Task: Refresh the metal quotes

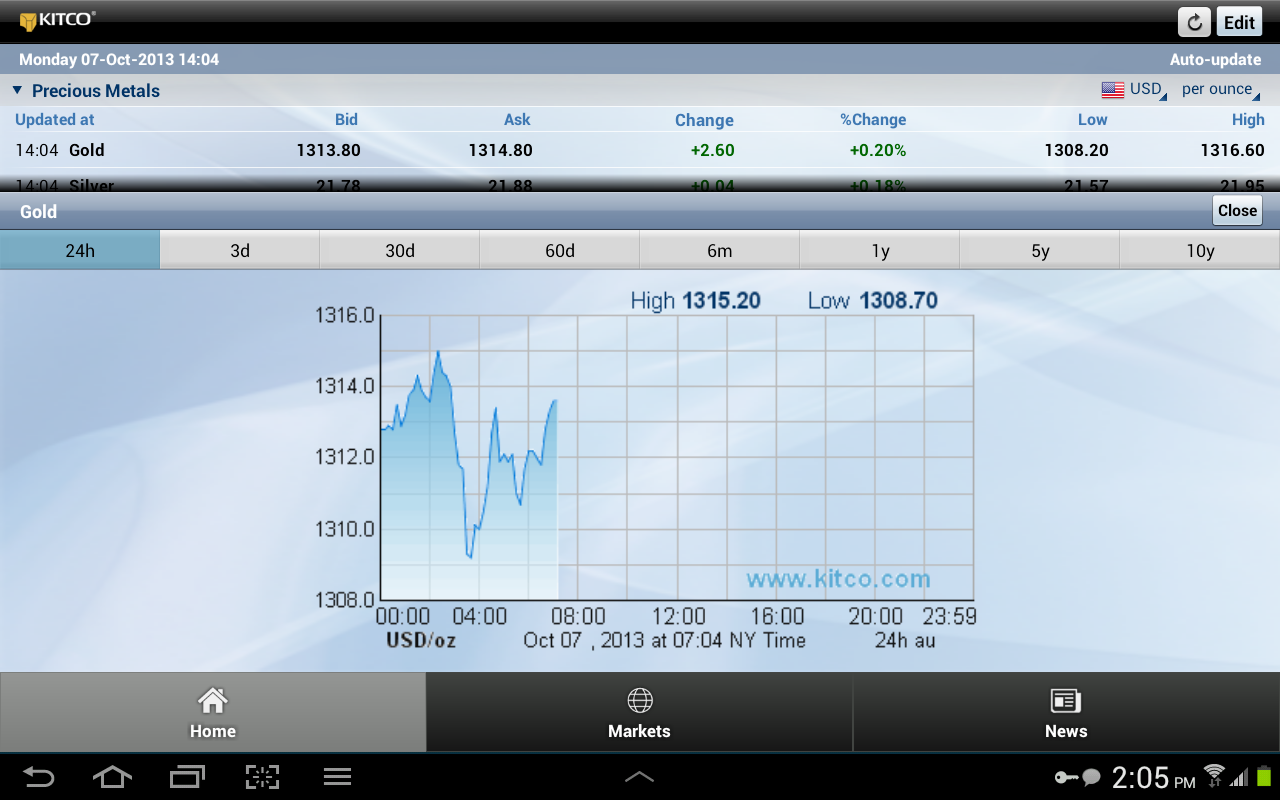Action: 1194,22
